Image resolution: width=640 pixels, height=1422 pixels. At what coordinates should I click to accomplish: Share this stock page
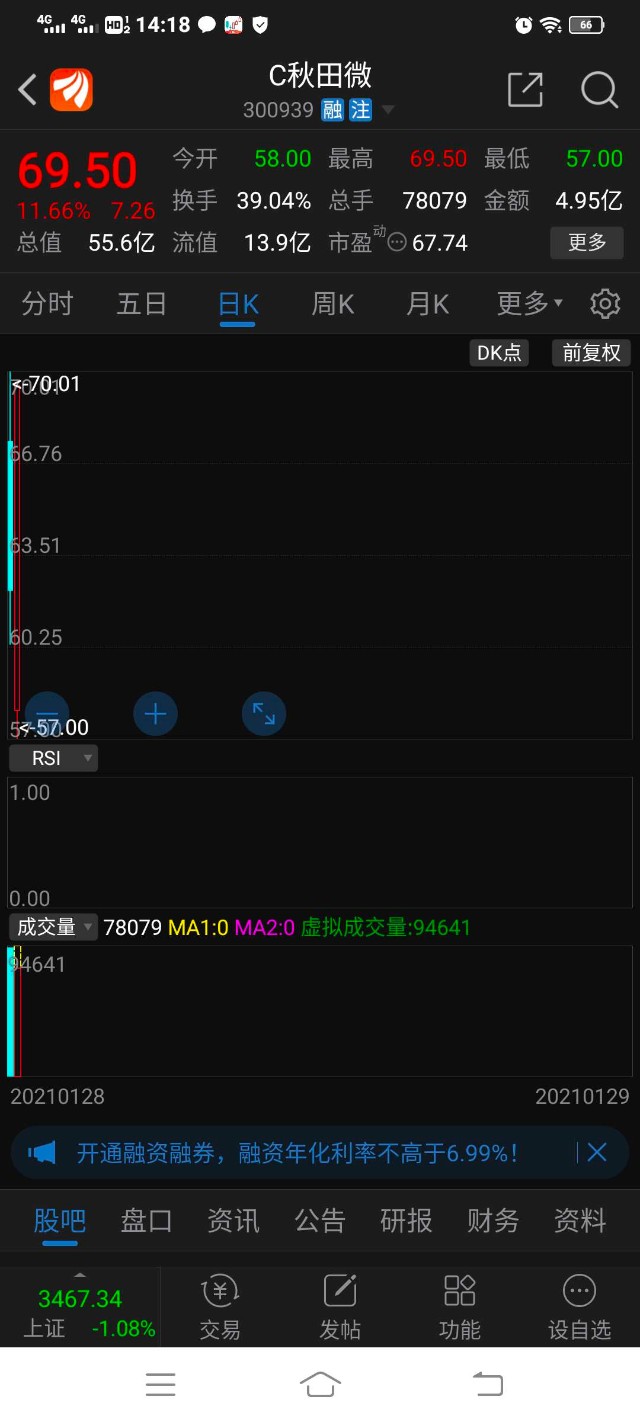coord(525,90)
